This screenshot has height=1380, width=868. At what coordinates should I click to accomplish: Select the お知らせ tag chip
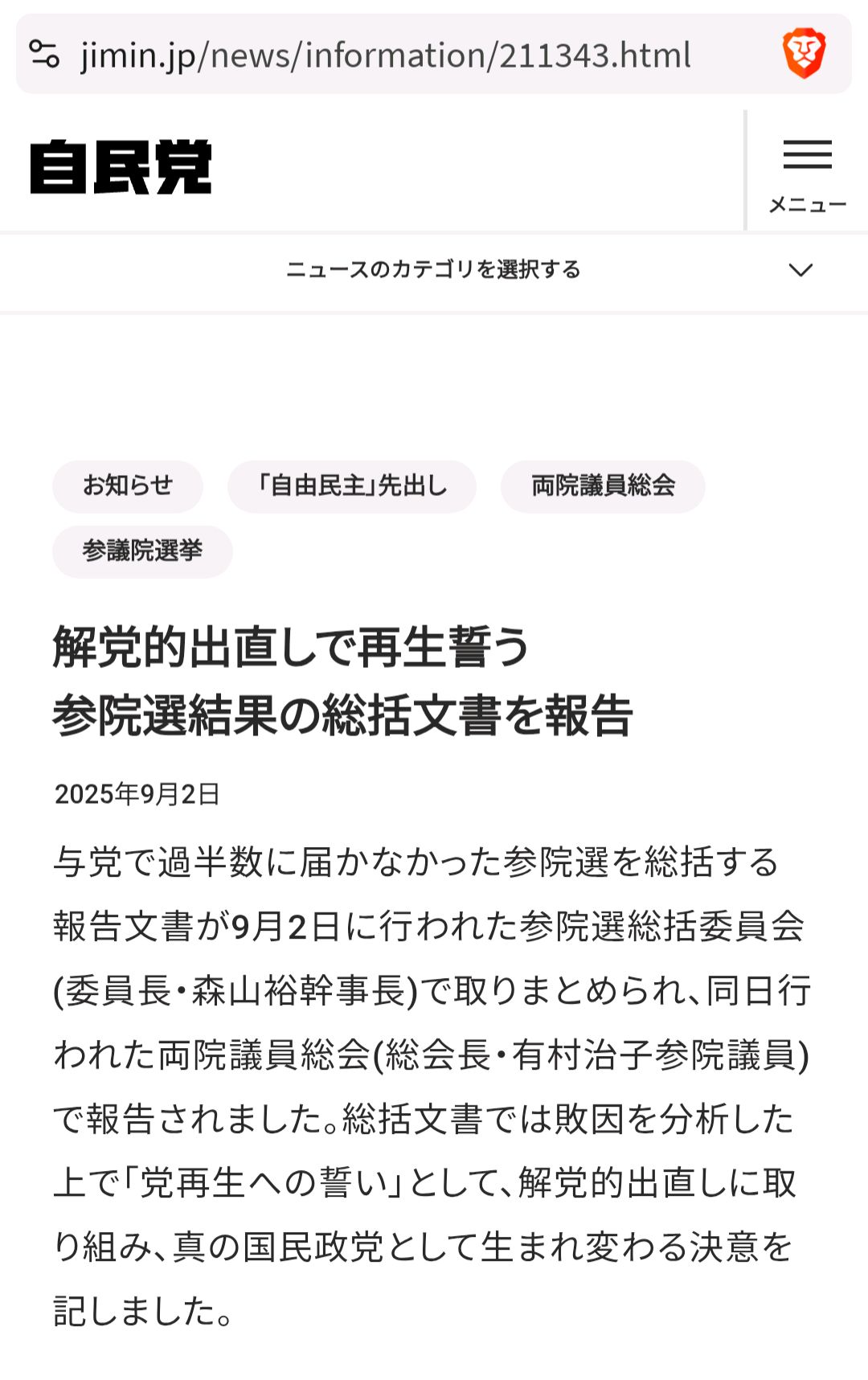[x=128, y=486]
